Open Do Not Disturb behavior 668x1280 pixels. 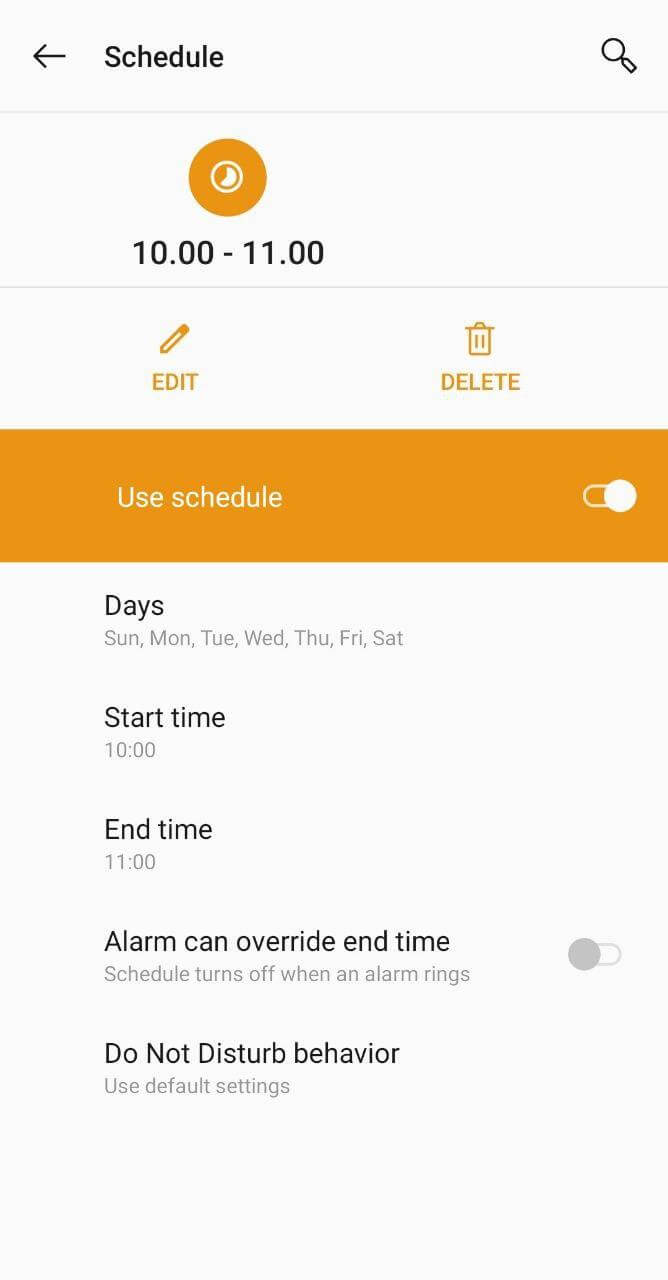334,1068
